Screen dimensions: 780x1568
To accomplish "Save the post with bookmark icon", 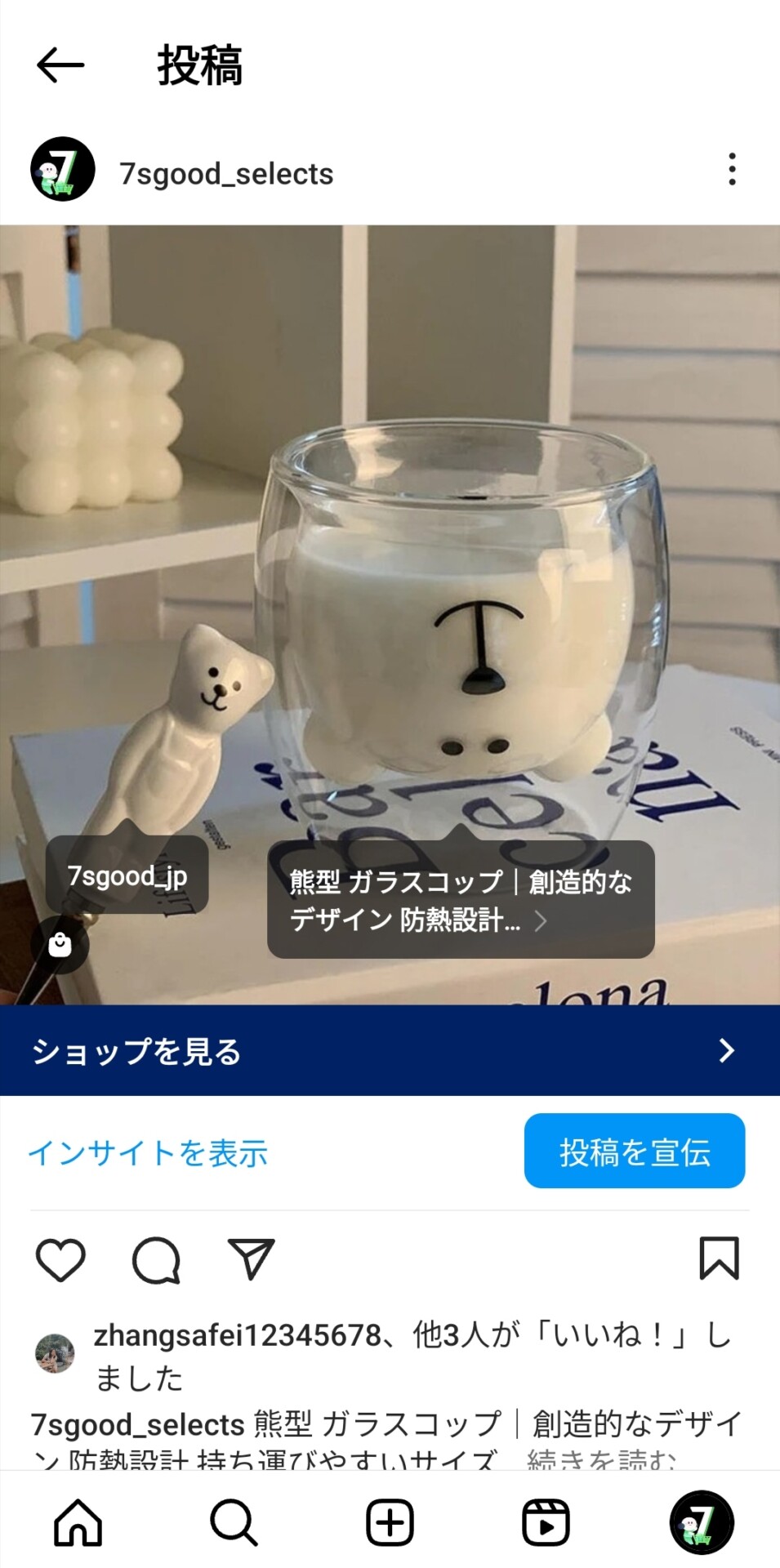I will [719, 1258].
